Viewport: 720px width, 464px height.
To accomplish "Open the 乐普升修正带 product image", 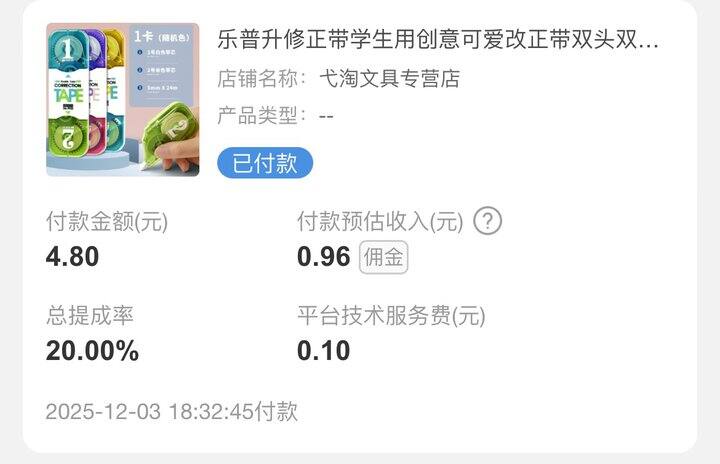I will coord(123,100).
